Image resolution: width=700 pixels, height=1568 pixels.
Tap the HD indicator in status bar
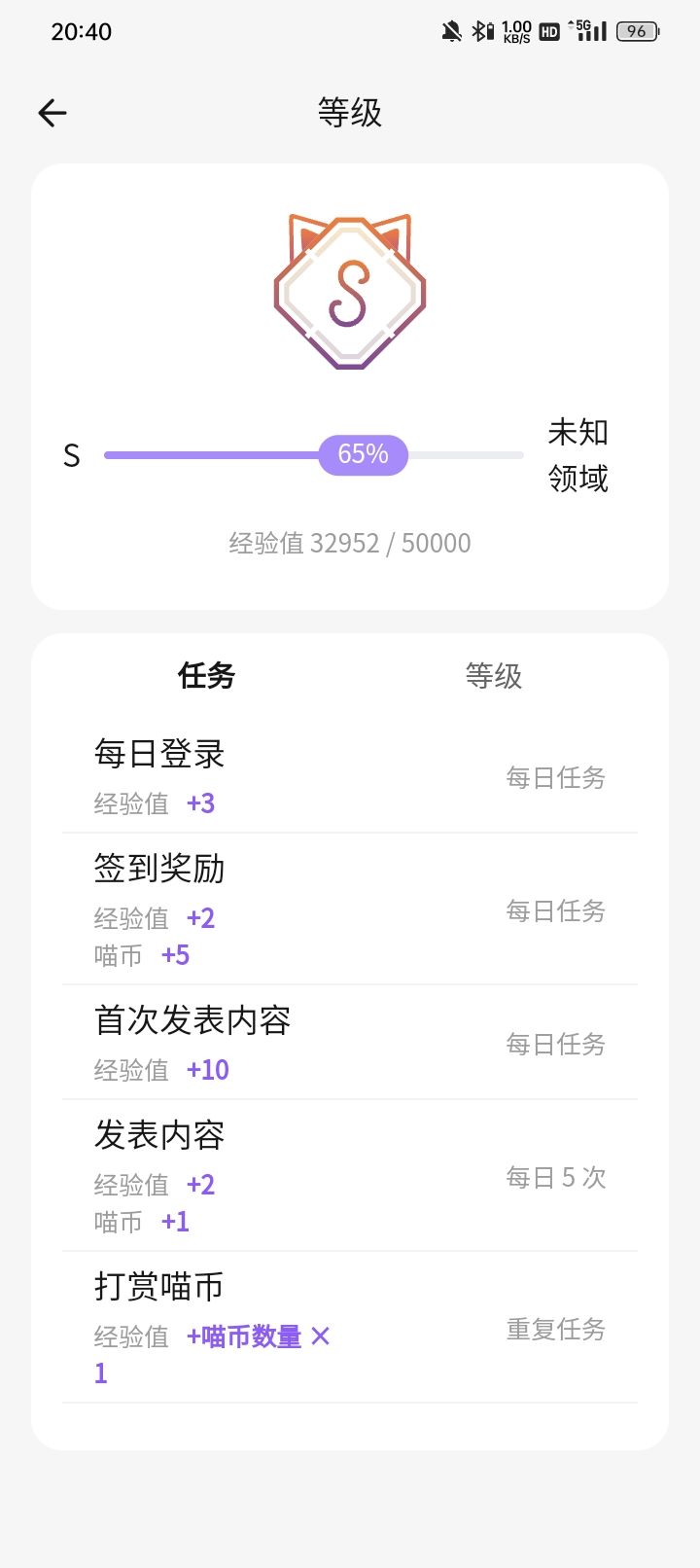[x=547, y=31]
